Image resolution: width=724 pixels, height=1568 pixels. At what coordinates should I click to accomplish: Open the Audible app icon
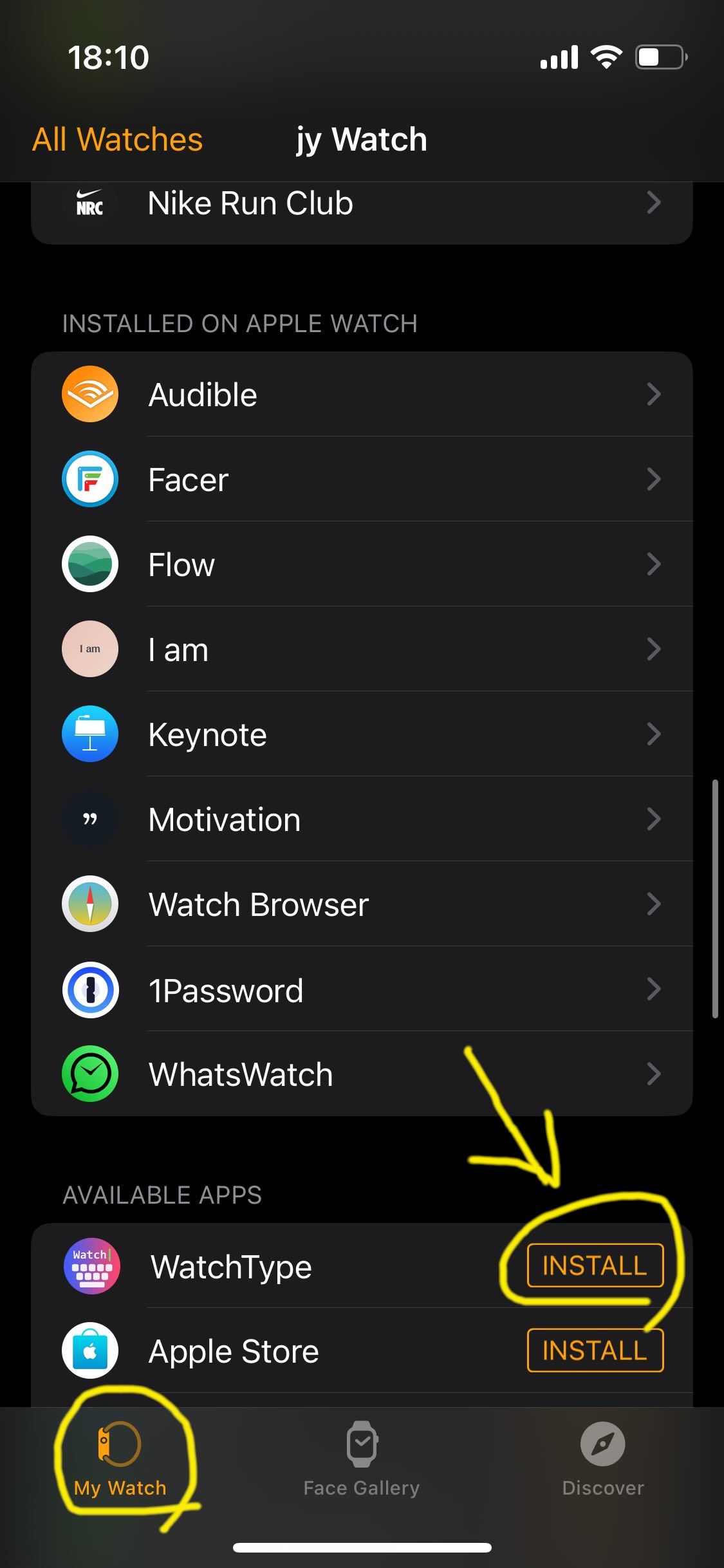click(x=90, y=395)
